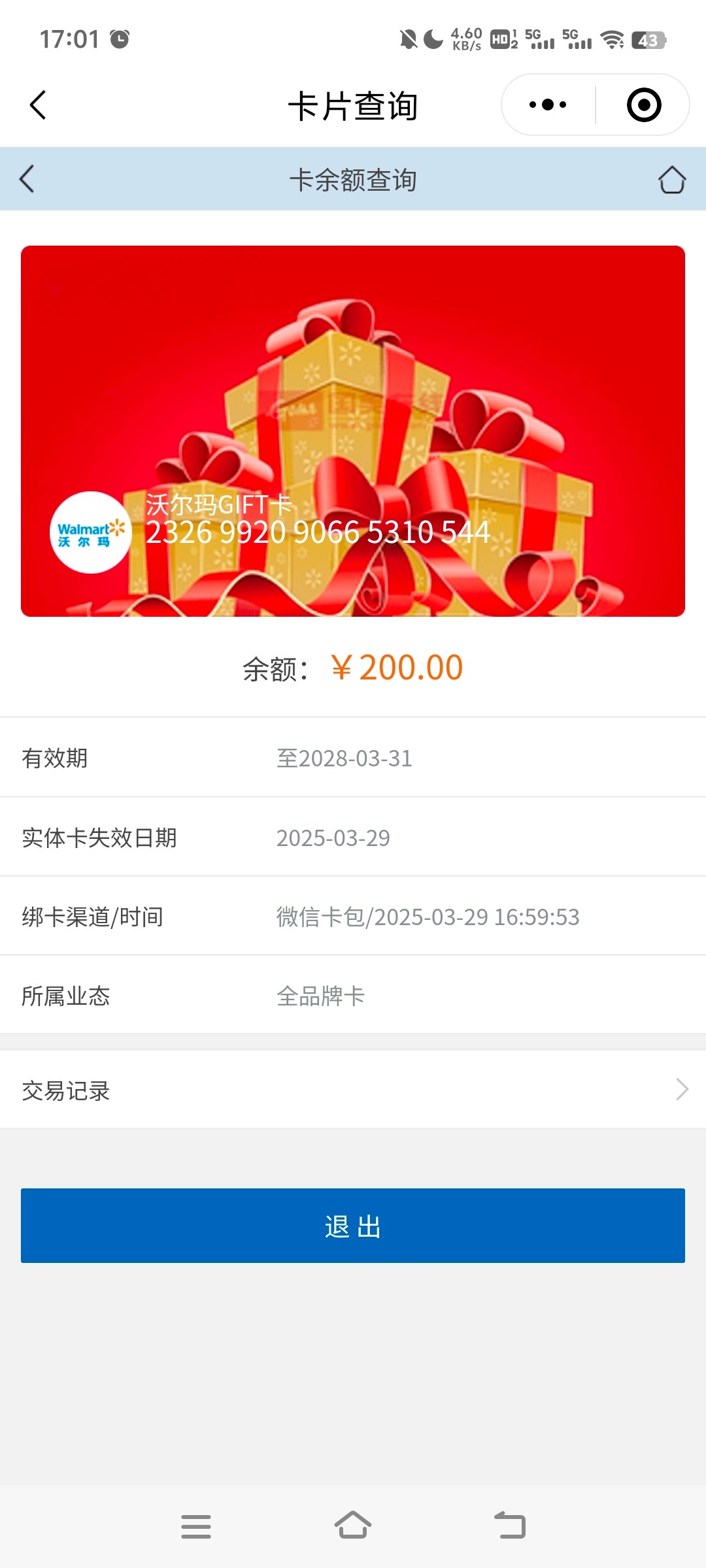Open recent apps from the system bar

(x=196, y=1526)
